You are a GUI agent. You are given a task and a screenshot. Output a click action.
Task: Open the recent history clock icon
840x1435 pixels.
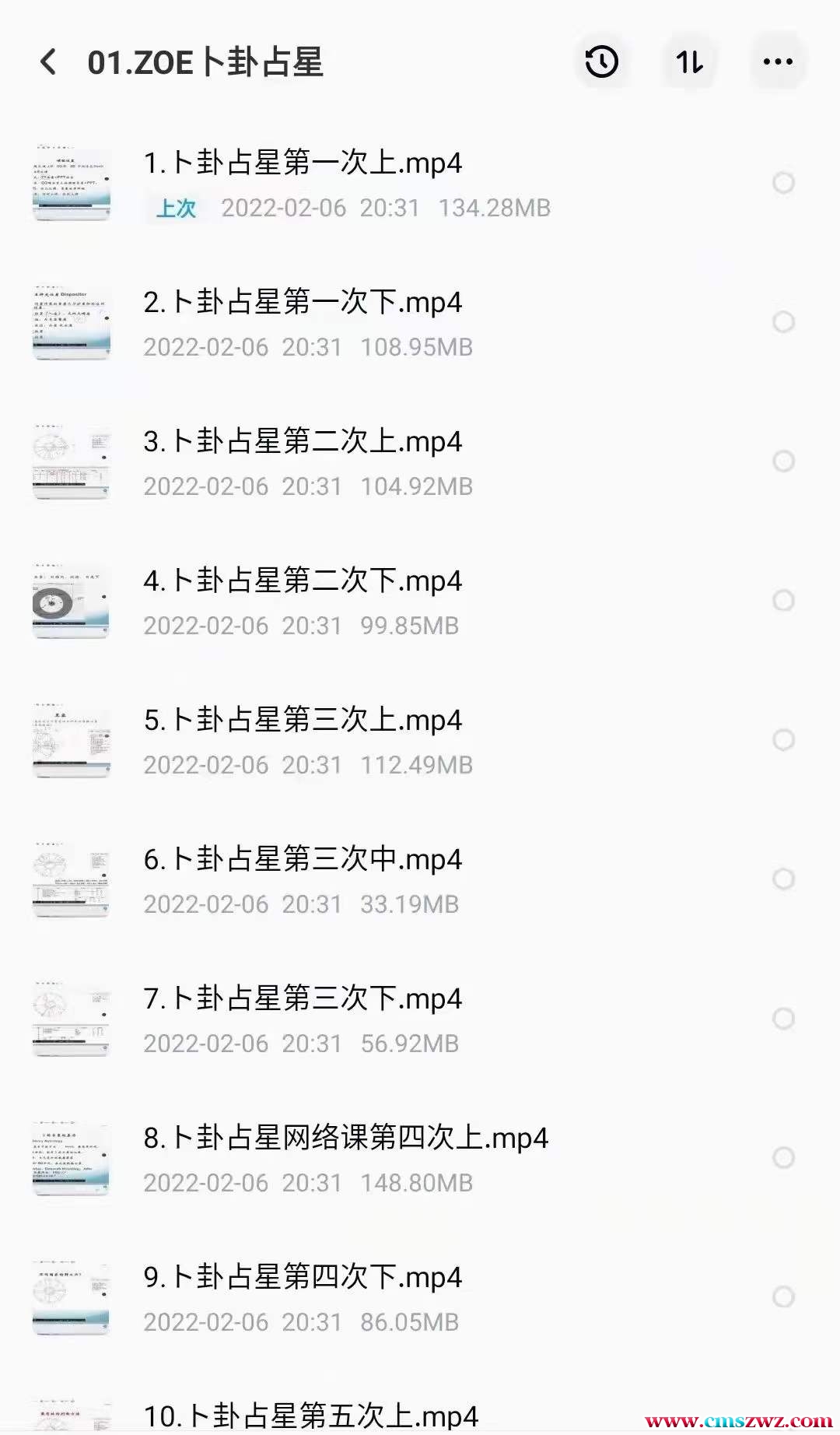[x=601, y=61]
